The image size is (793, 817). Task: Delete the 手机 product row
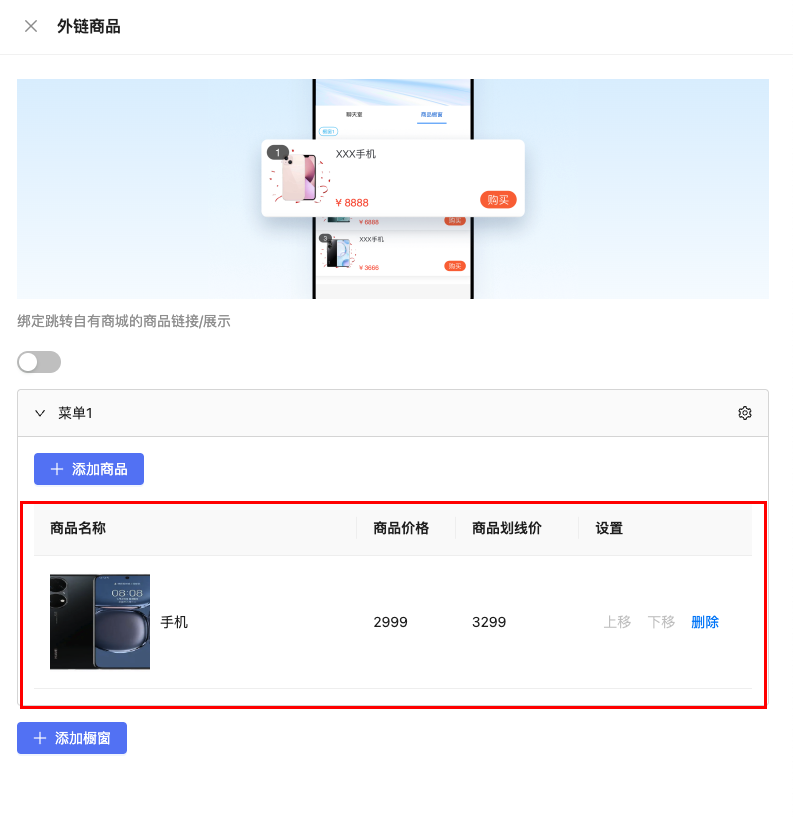click(704, 622)
